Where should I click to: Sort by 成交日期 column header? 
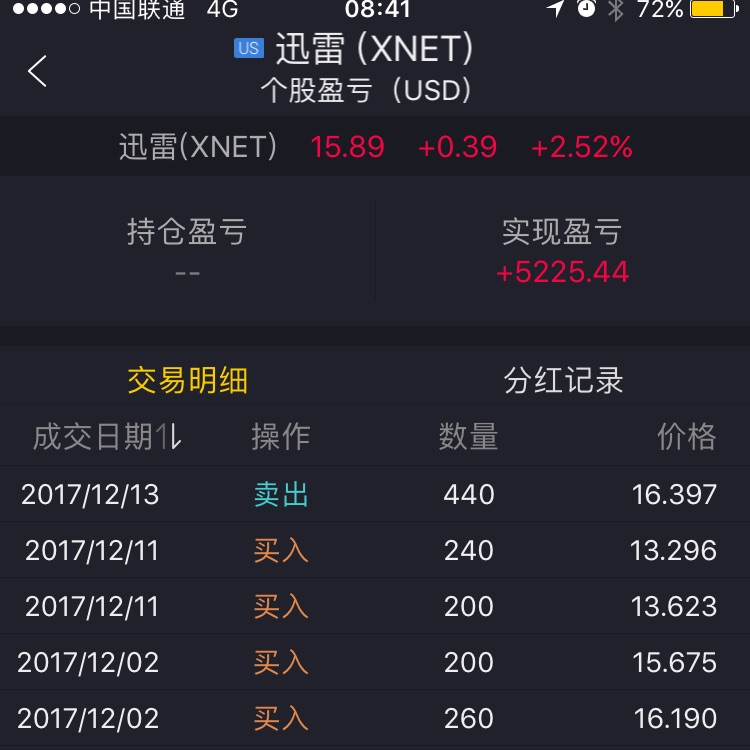click(x=107, y=437)
